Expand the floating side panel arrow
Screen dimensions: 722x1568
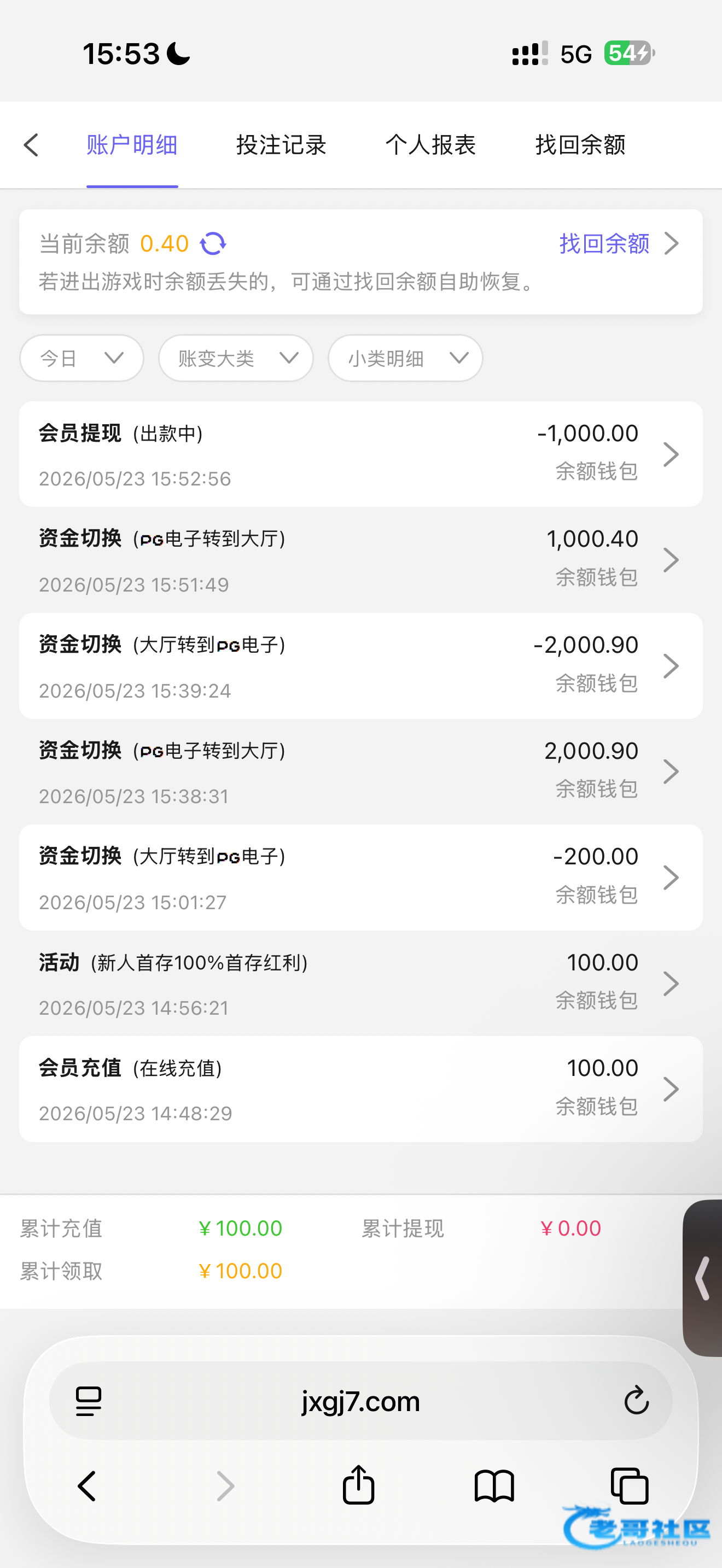click(x=703, y=1278)
